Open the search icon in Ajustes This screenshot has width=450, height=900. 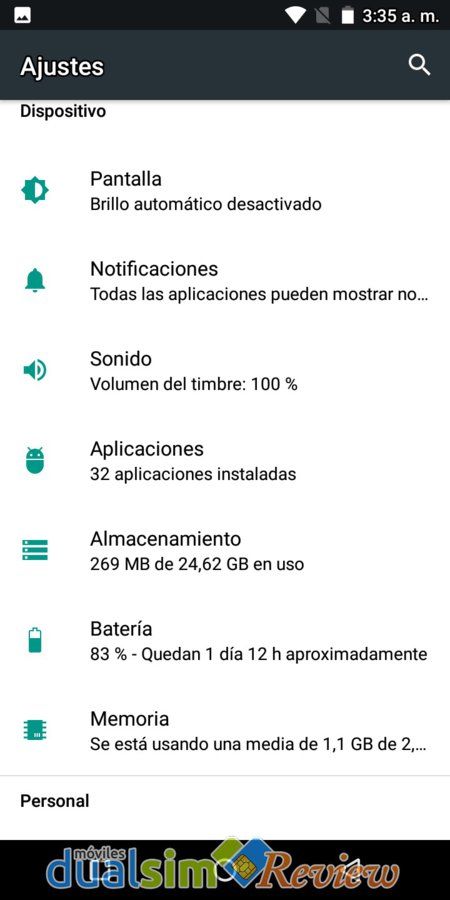(419, 65)
